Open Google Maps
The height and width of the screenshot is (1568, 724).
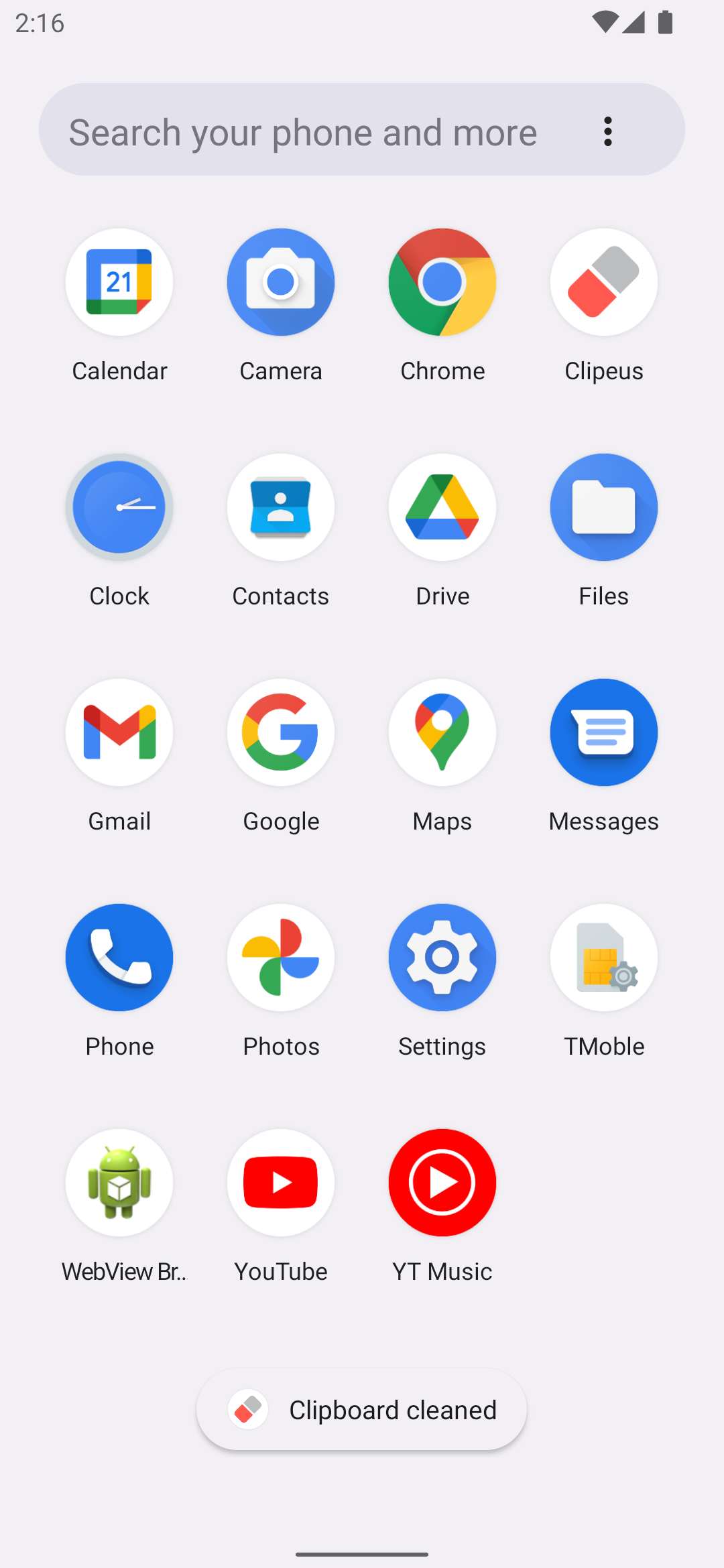click(442, 733)
